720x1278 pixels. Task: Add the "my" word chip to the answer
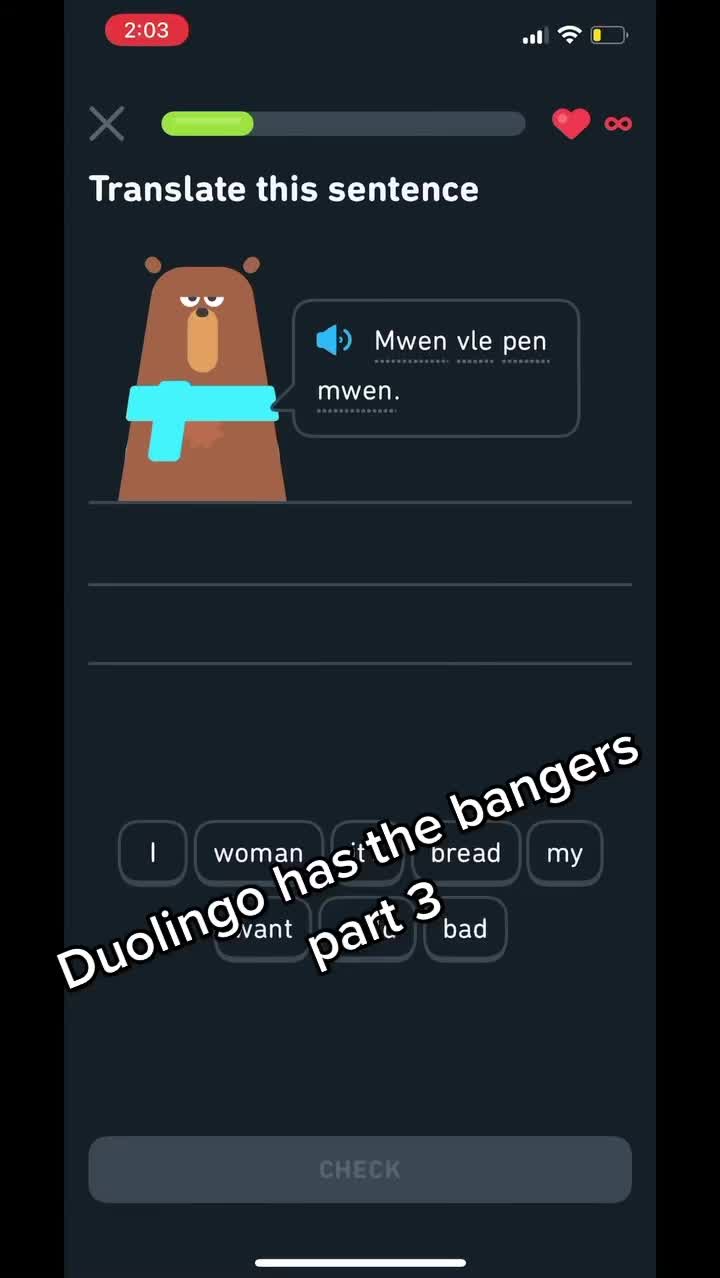(x=564, y=853)
